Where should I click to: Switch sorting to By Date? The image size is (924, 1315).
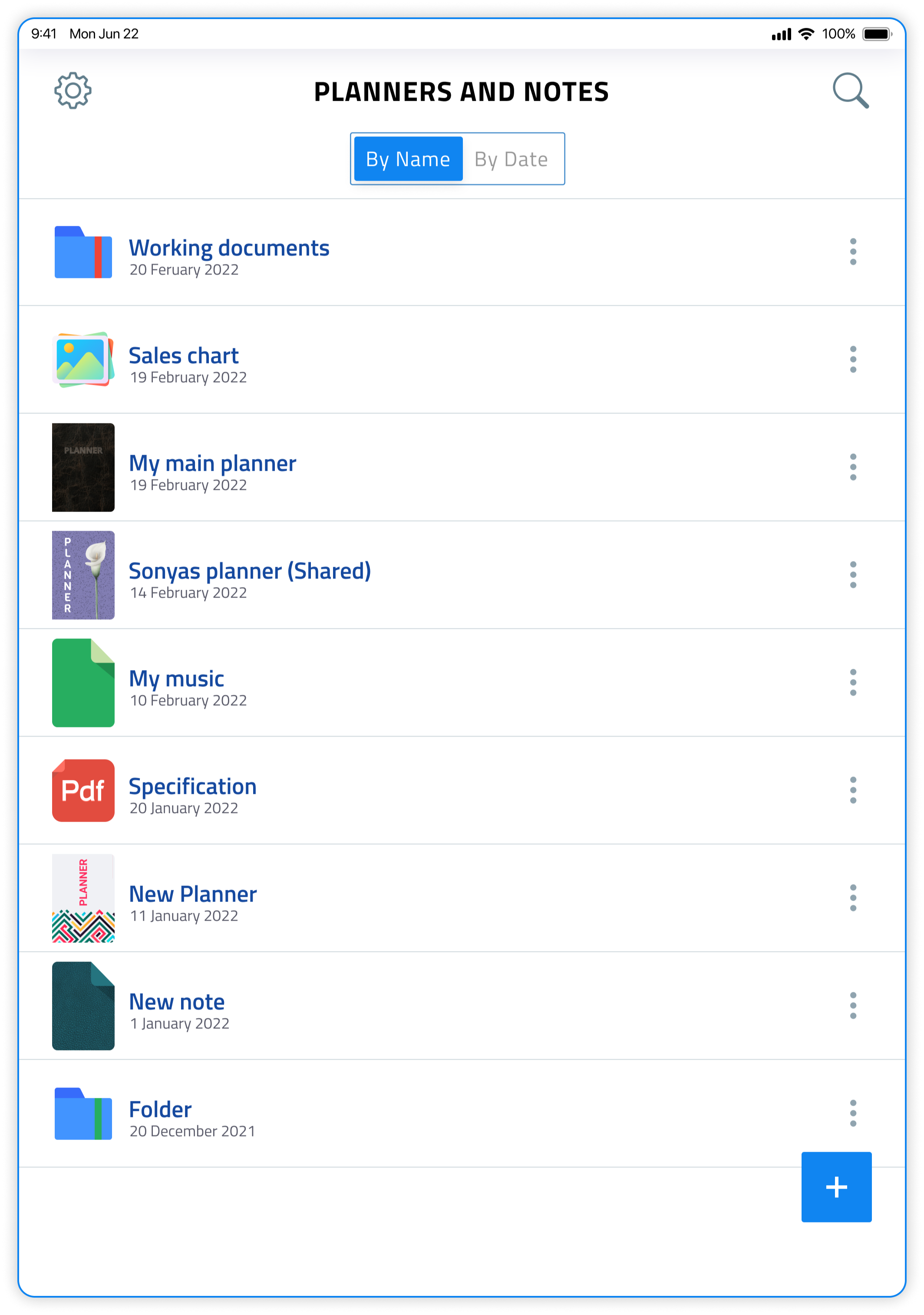(x=511, y=159)
